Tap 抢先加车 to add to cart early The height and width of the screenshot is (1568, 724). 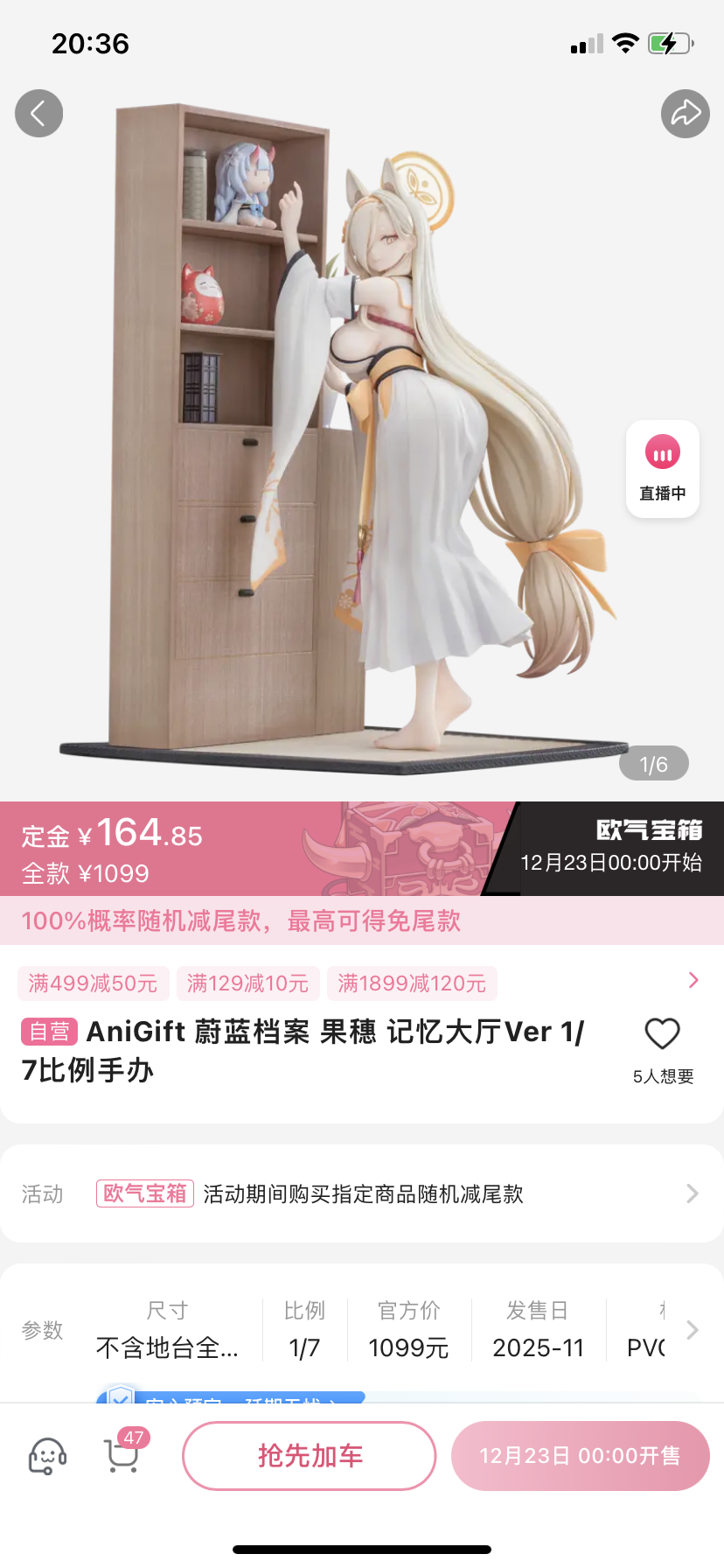pyautogui.click(x=309, y=1456)
